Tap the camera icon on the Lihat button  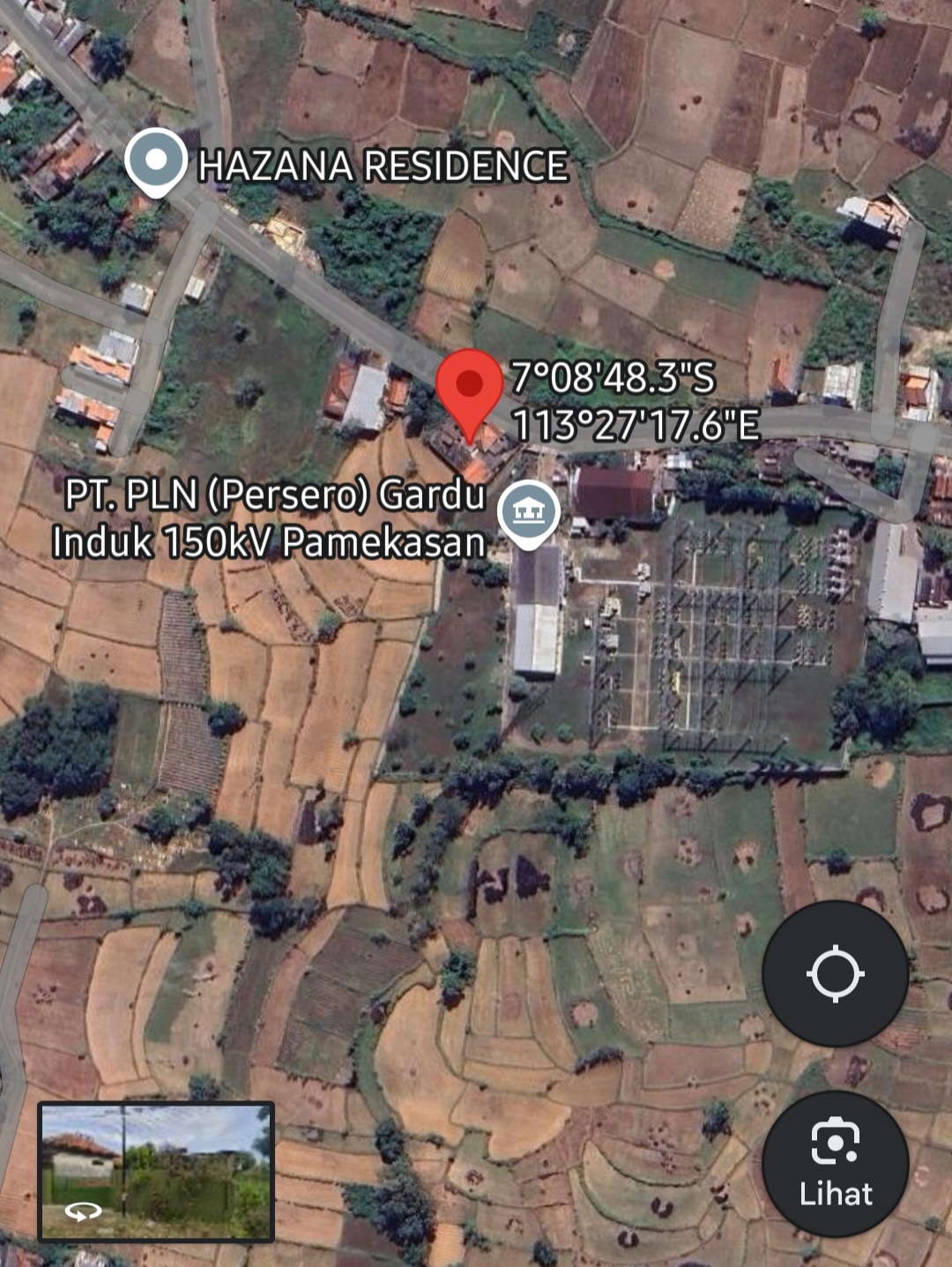[834, 1142]
